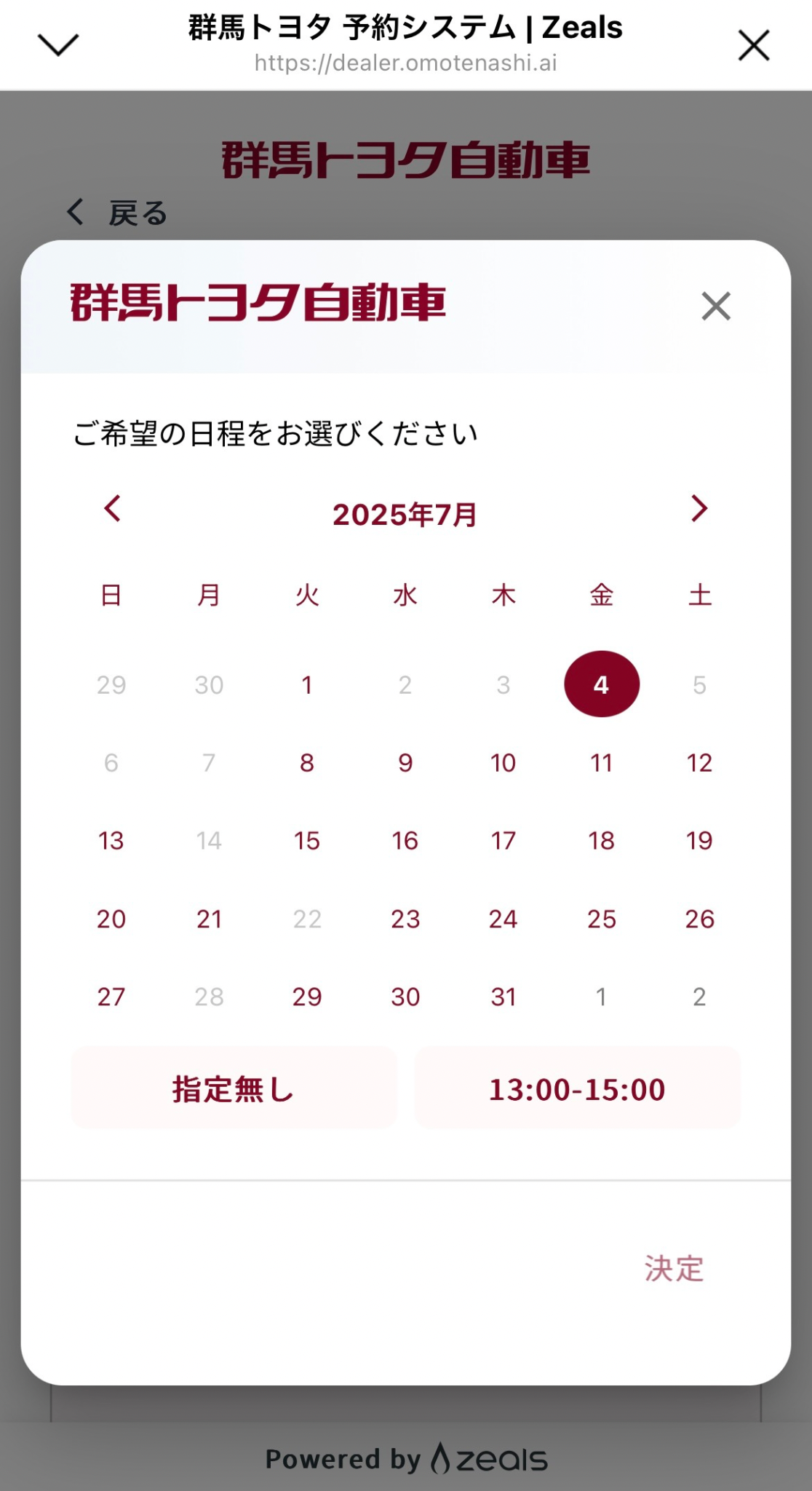Close the in-app browser window
The height and width of the screenshot is (1491, 812).
point(753,45)
